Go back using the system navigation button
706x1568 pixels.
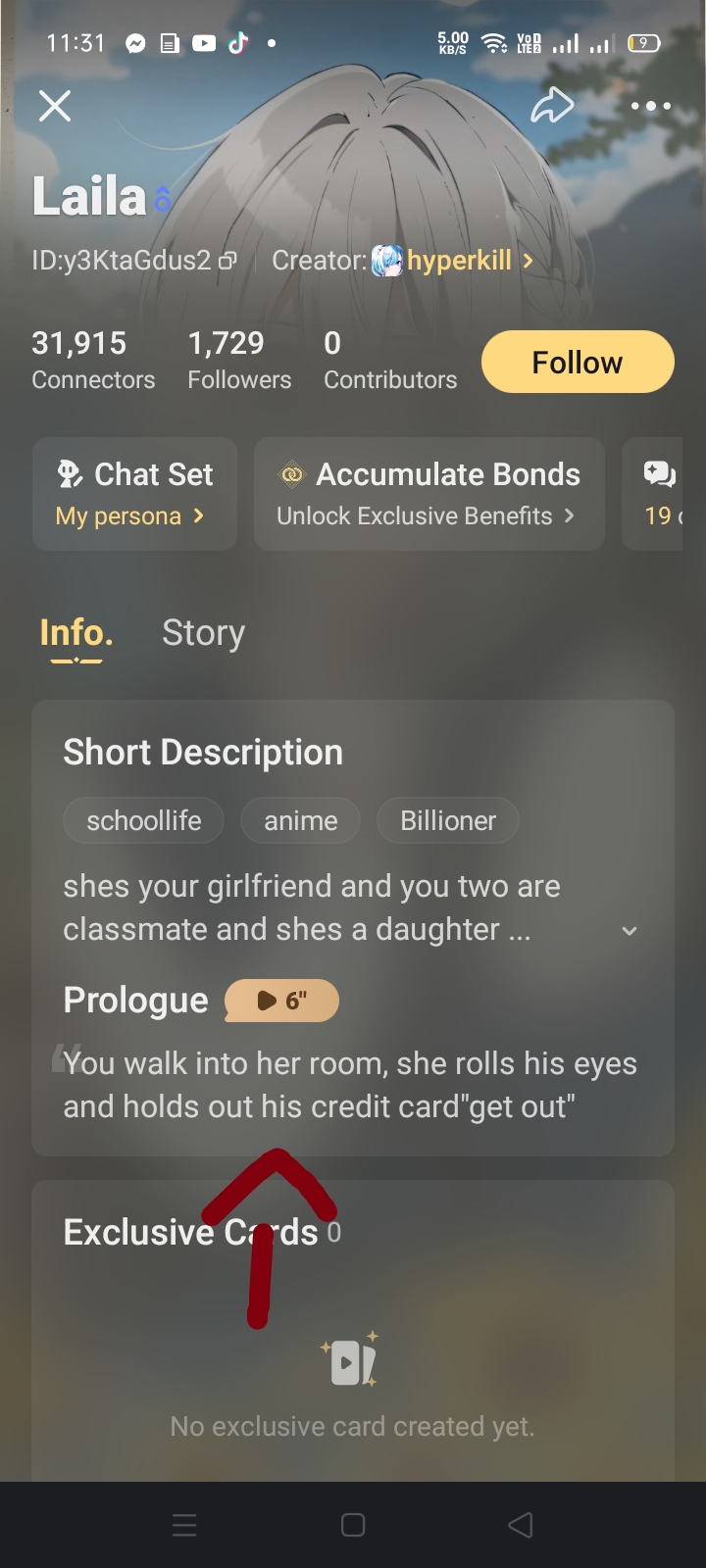coord(520,1525)
